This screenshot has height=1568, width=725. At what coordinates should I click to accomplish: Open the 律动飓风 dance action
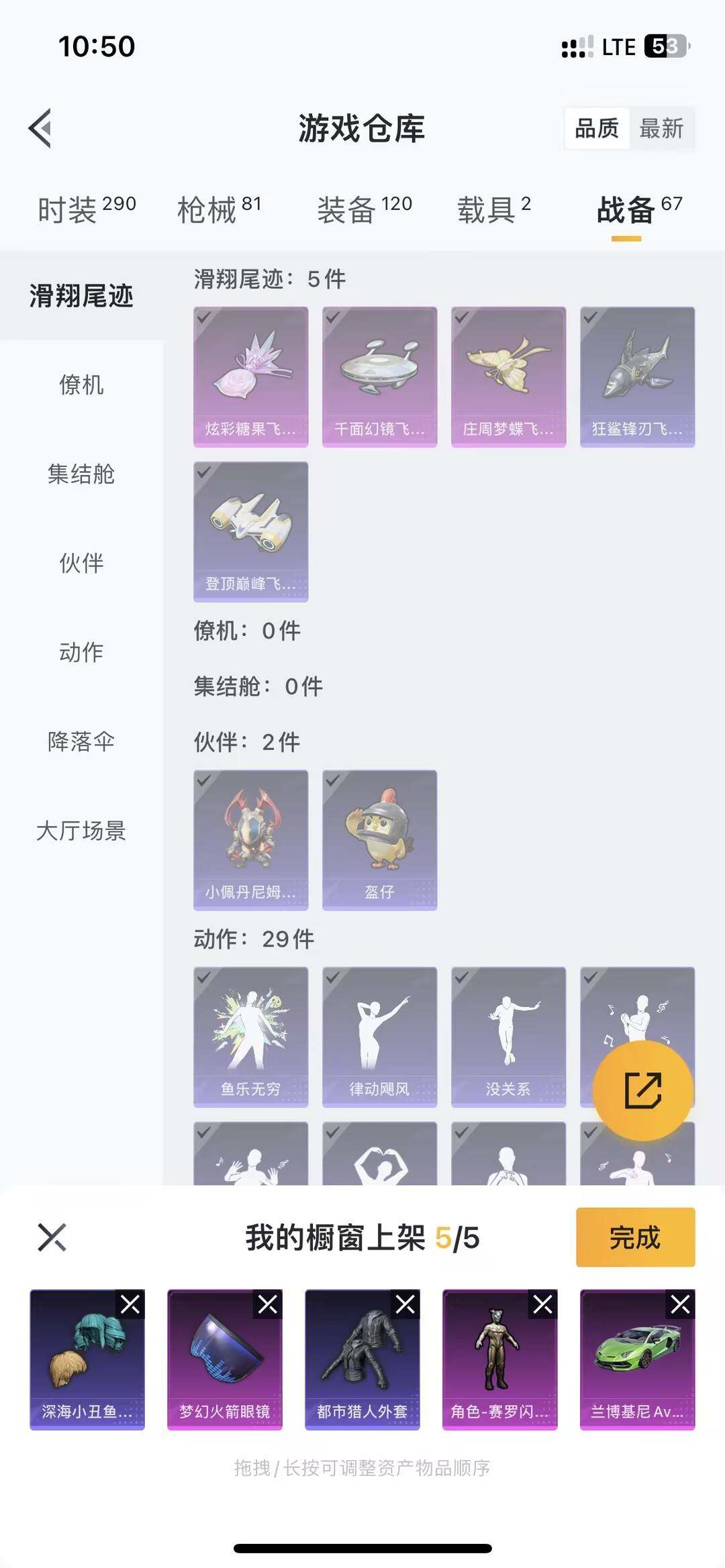pos(379,1037)
